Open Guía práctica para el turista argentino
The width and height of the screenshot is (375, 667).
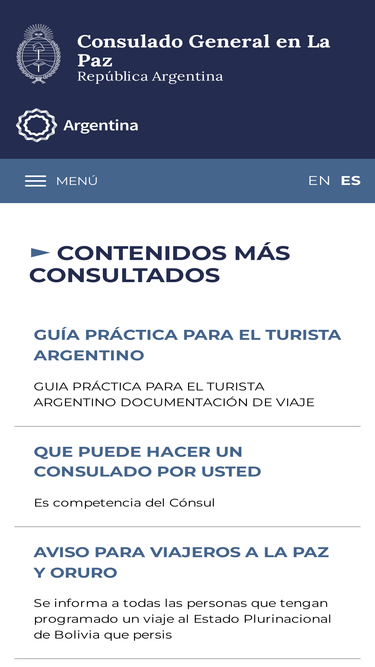tap(187, 345)
